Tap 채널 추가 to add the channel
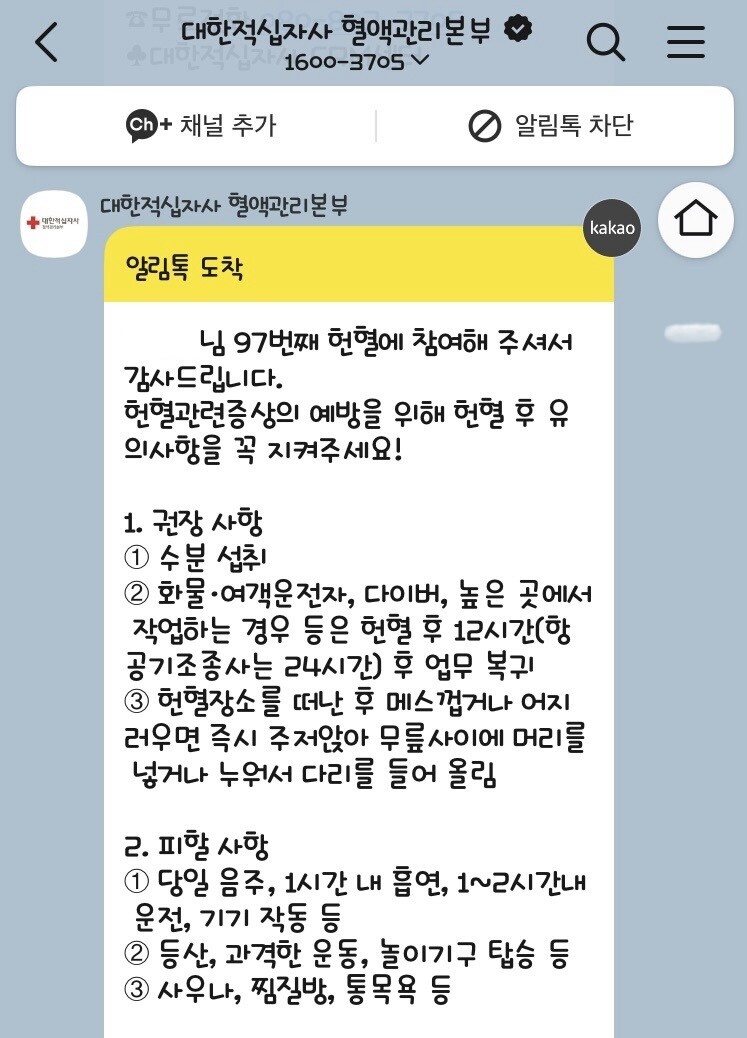747x1038 pixels. click(201, 125)
